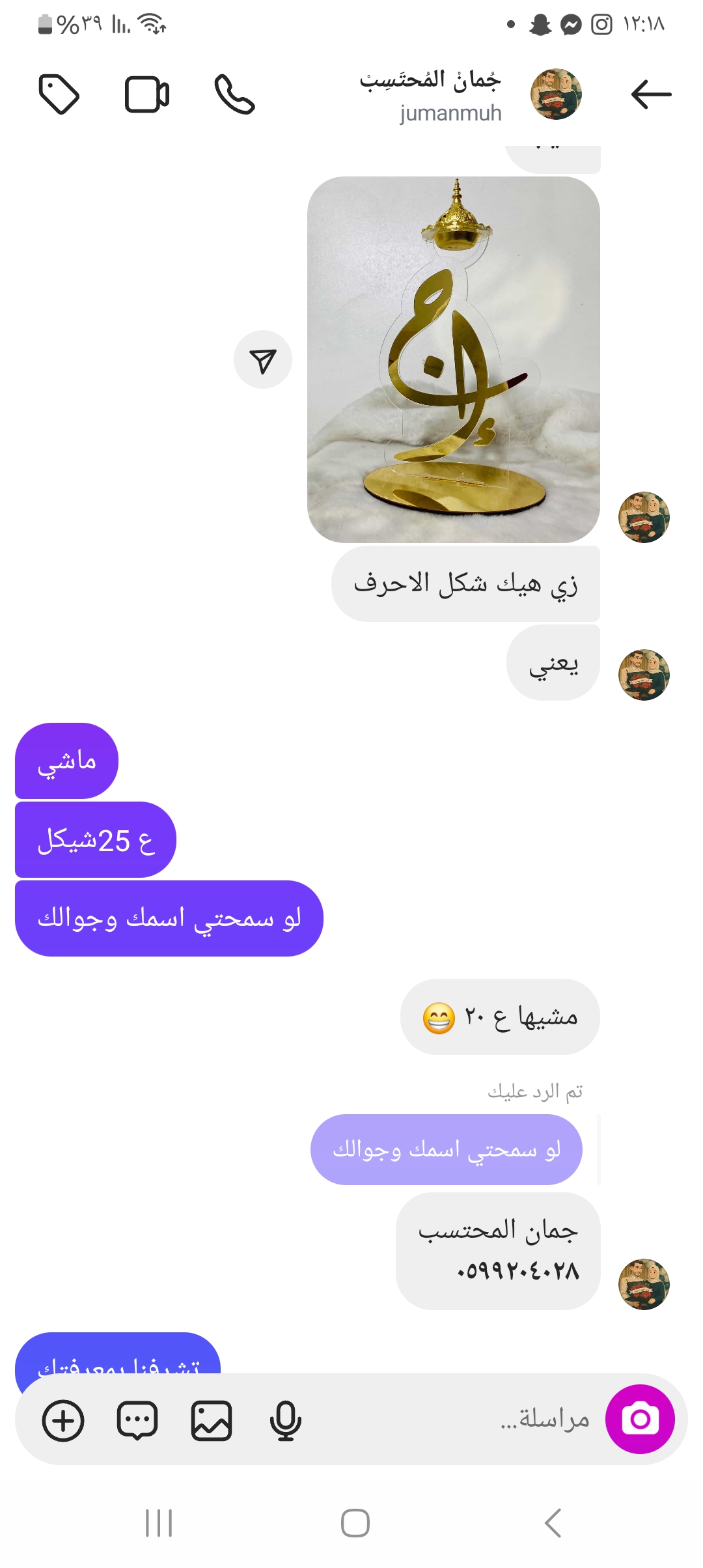The width and height of the screenshot is (703, 1568).
Task: Open the golden calligraphy photo
Action: (454, 359)
